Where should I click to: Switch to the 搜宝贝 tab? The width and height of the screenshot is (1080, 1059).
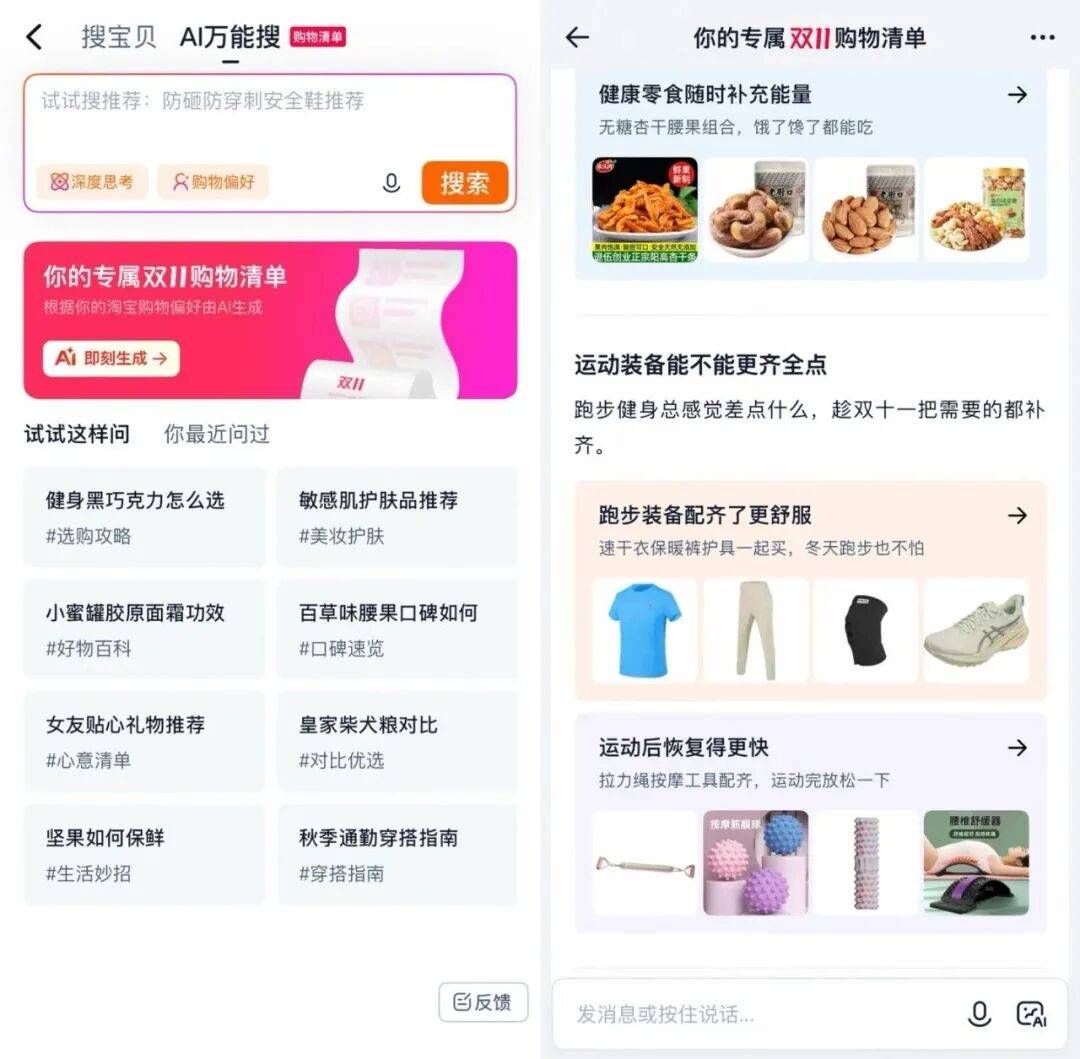point(119,37)
